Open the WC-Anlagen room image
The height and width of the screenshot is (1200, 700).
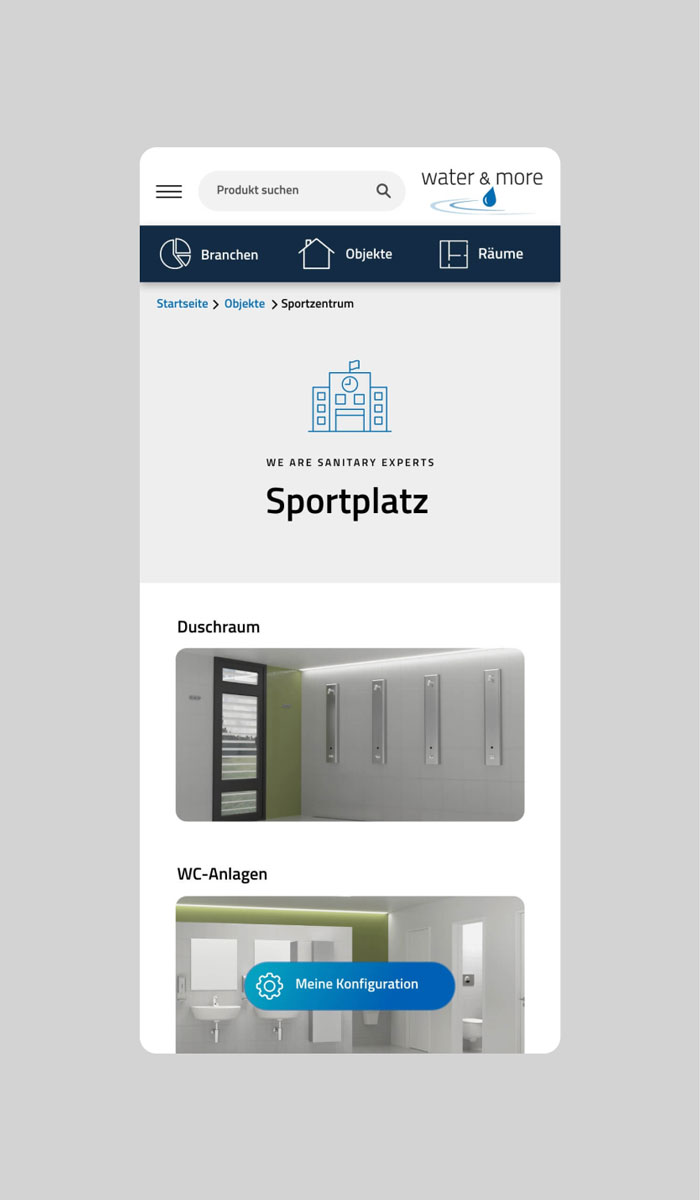click(350, 925)
